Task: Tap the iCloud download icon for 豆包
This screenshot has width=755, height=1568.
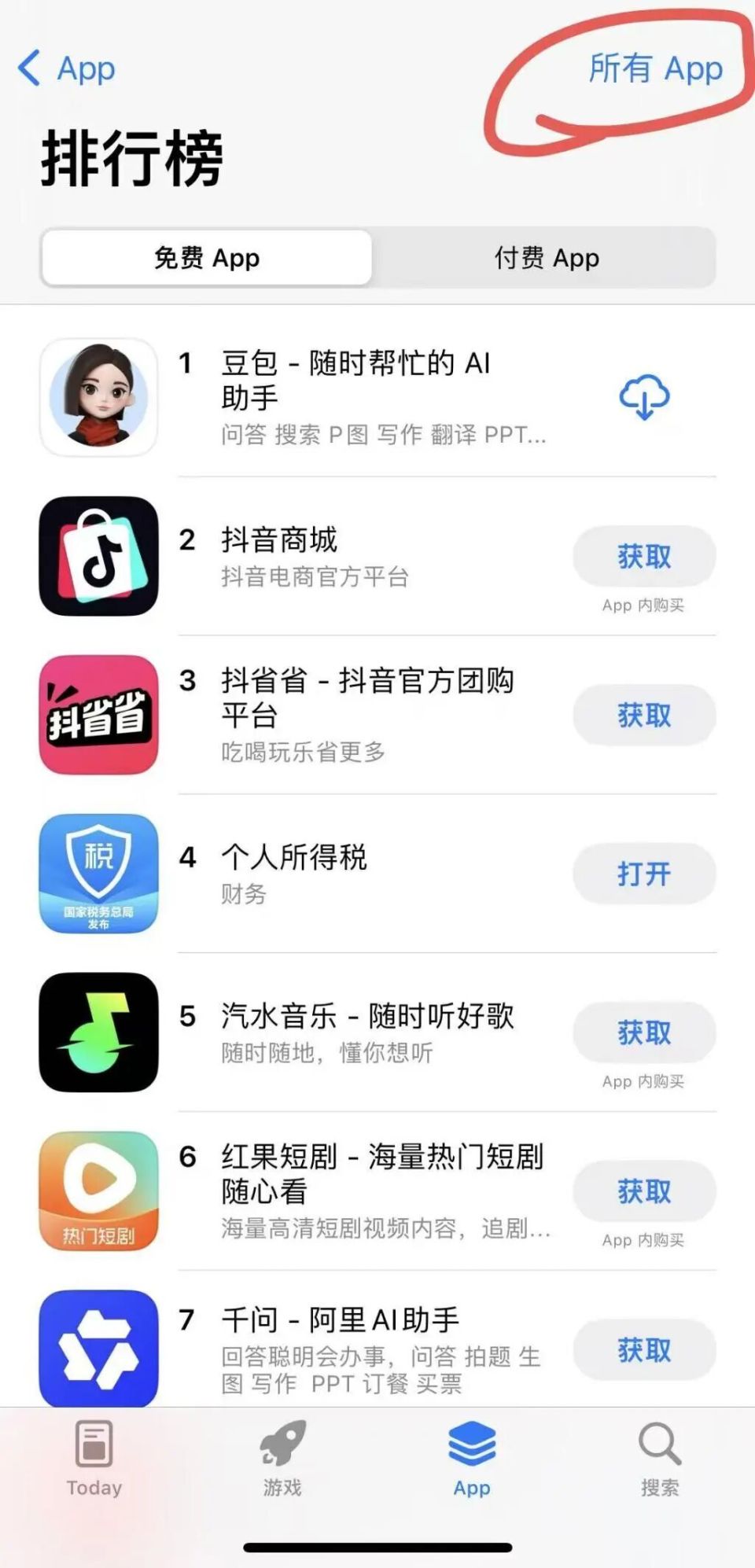Action: click(x=644, y=397)
